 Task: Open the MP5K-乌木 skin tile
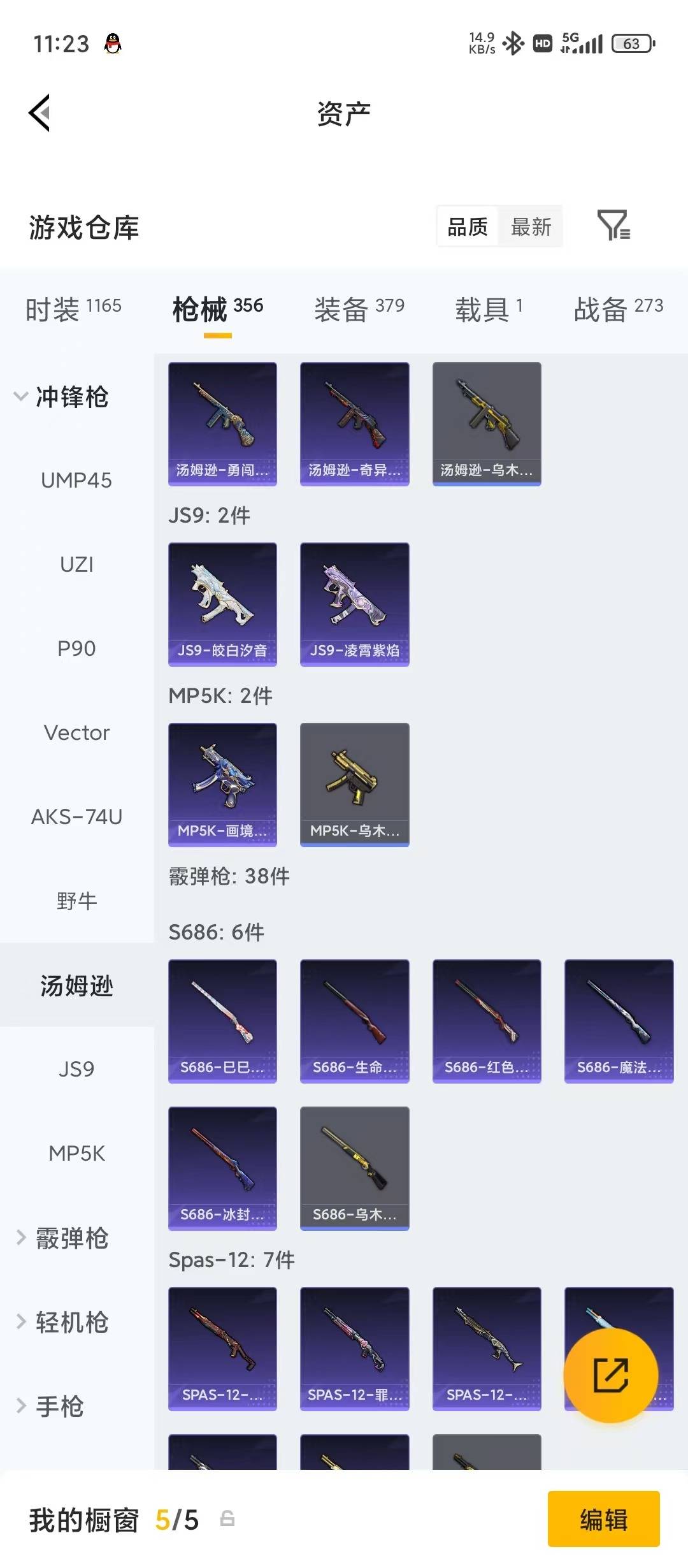coord(354,785)
